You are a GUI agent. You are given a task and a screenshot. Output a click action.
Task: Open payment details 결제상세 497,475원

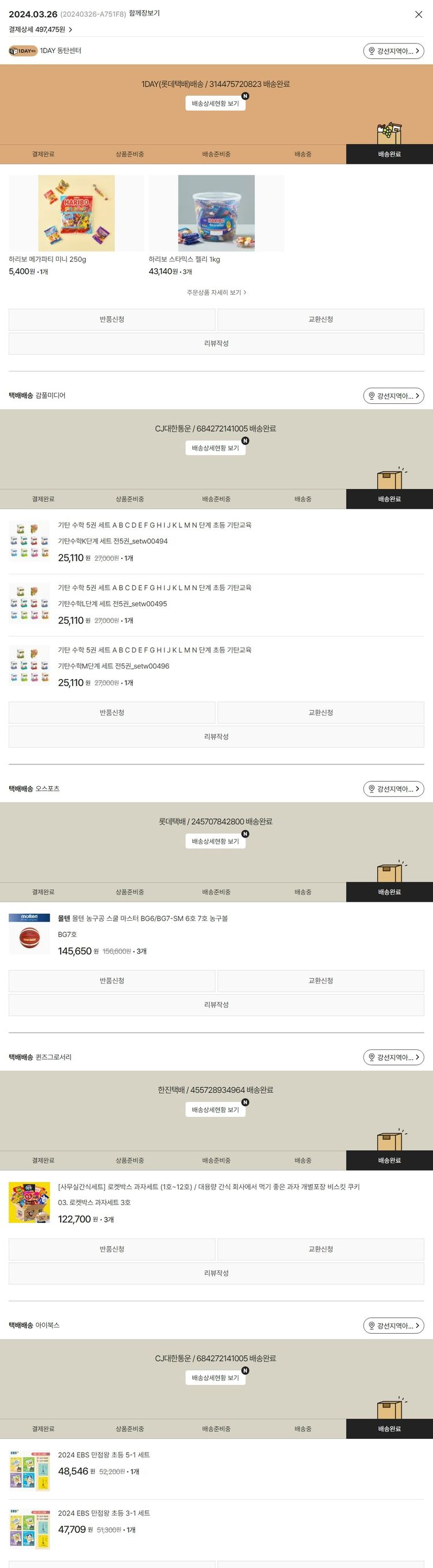pos(40,29)
